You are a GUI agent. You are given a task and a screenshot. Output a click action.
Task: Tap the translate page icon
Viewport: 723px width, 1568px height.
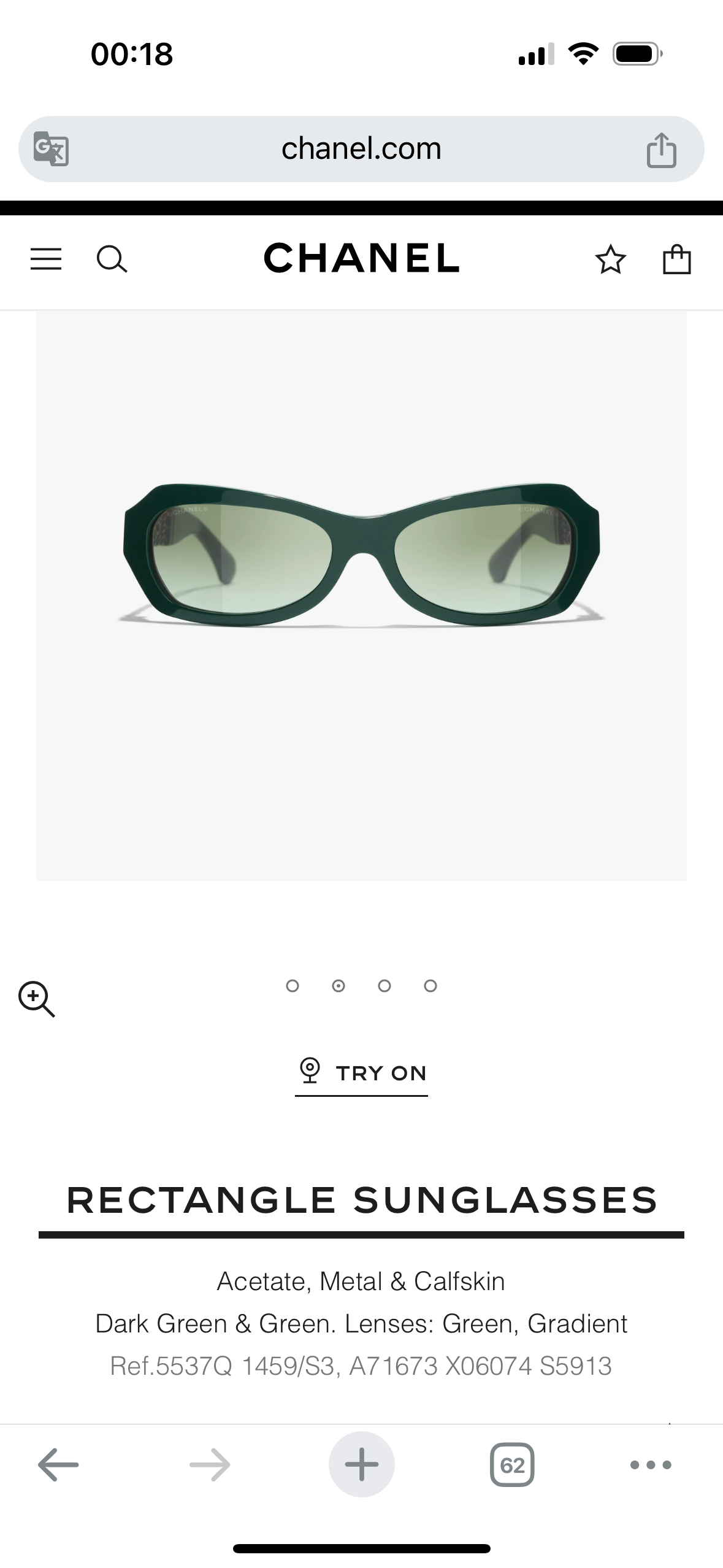(x=51, y=148)
